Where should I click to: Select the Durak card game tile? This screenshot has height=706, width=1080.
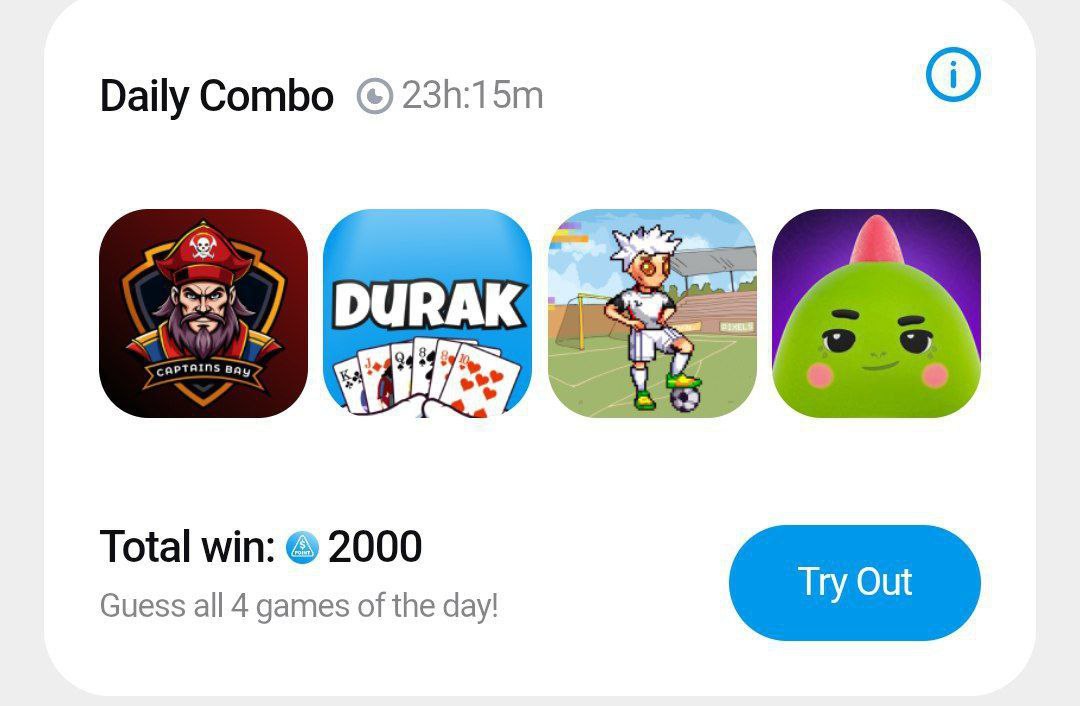pos(428,313)
